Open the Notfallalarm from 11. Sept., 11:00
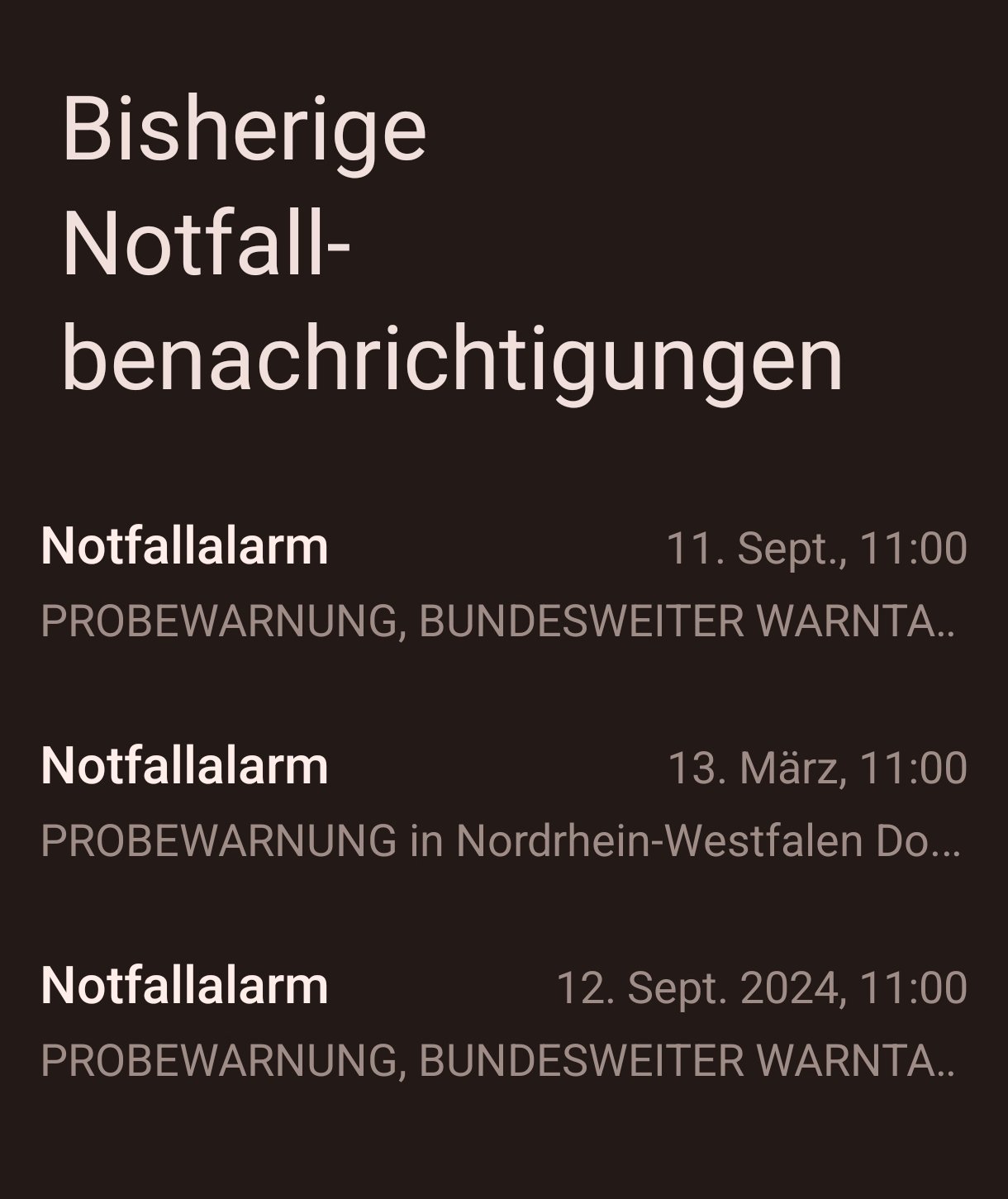The height and width of the screenshot is (1199, 1008). [502, 583]
